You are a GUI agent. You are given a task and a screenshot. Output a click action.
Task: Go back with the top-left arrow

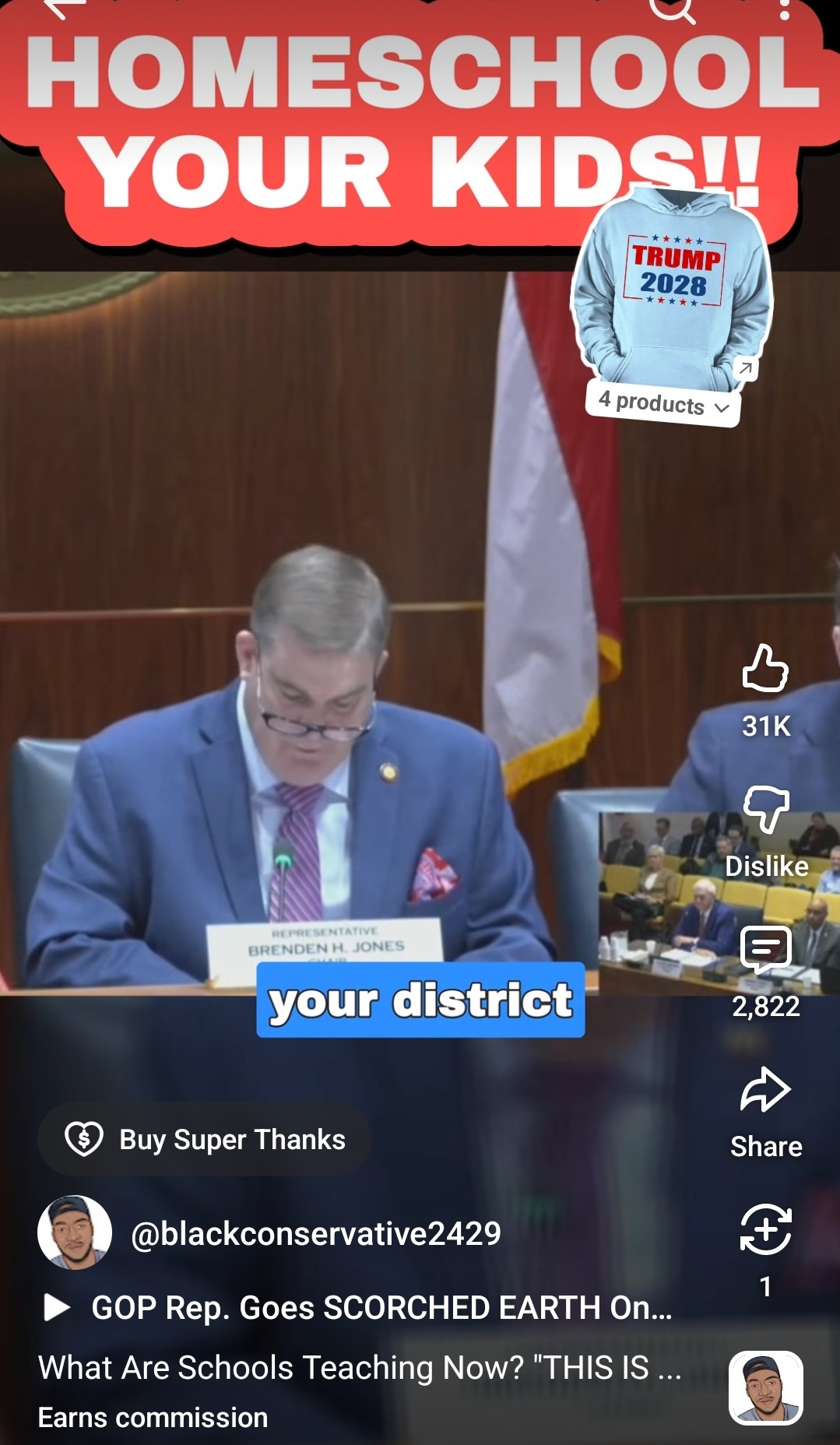[x=64, y=8]
